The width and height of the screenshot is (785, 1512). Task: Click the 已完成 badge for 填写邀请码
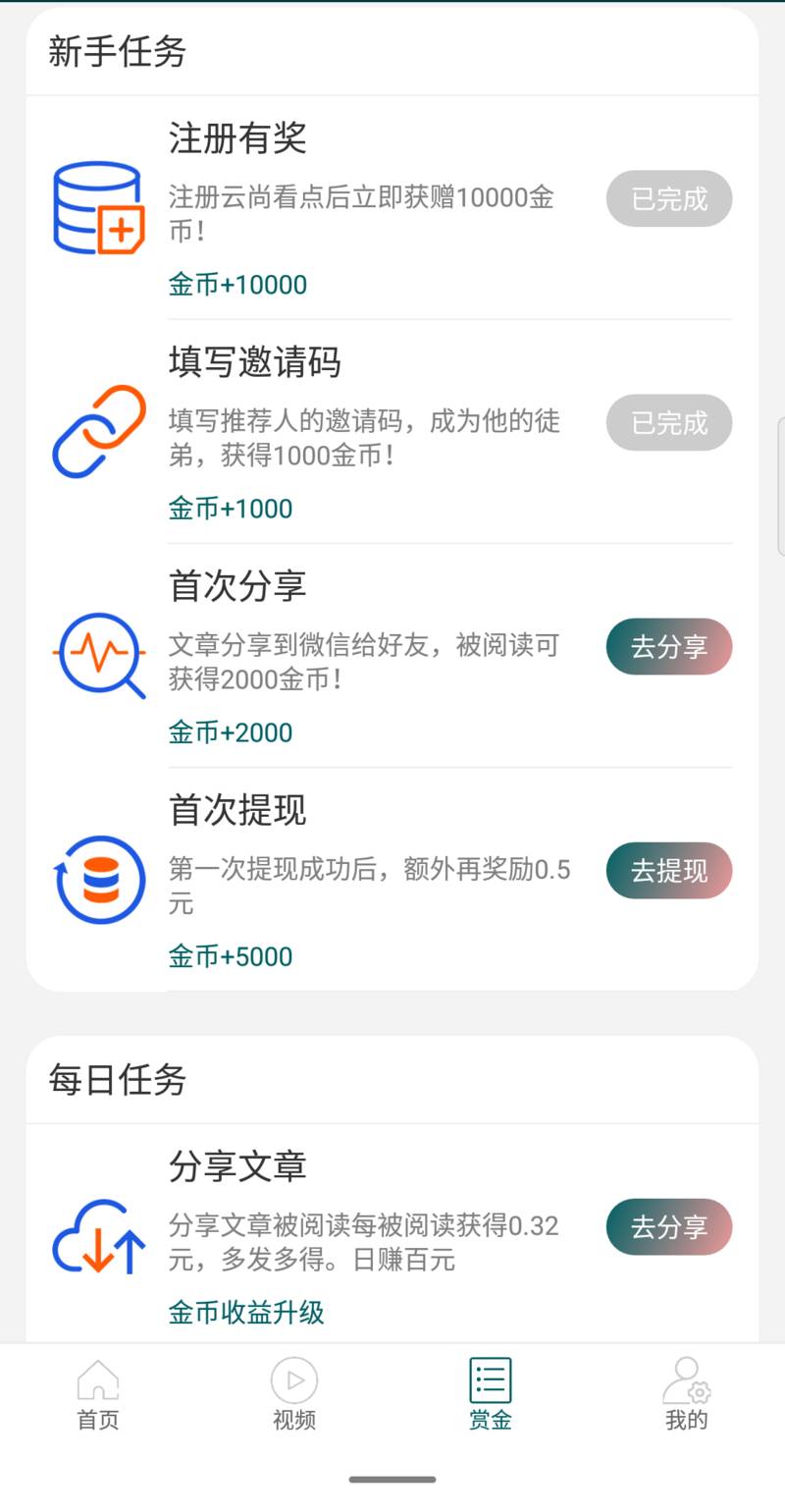point(669,423)
